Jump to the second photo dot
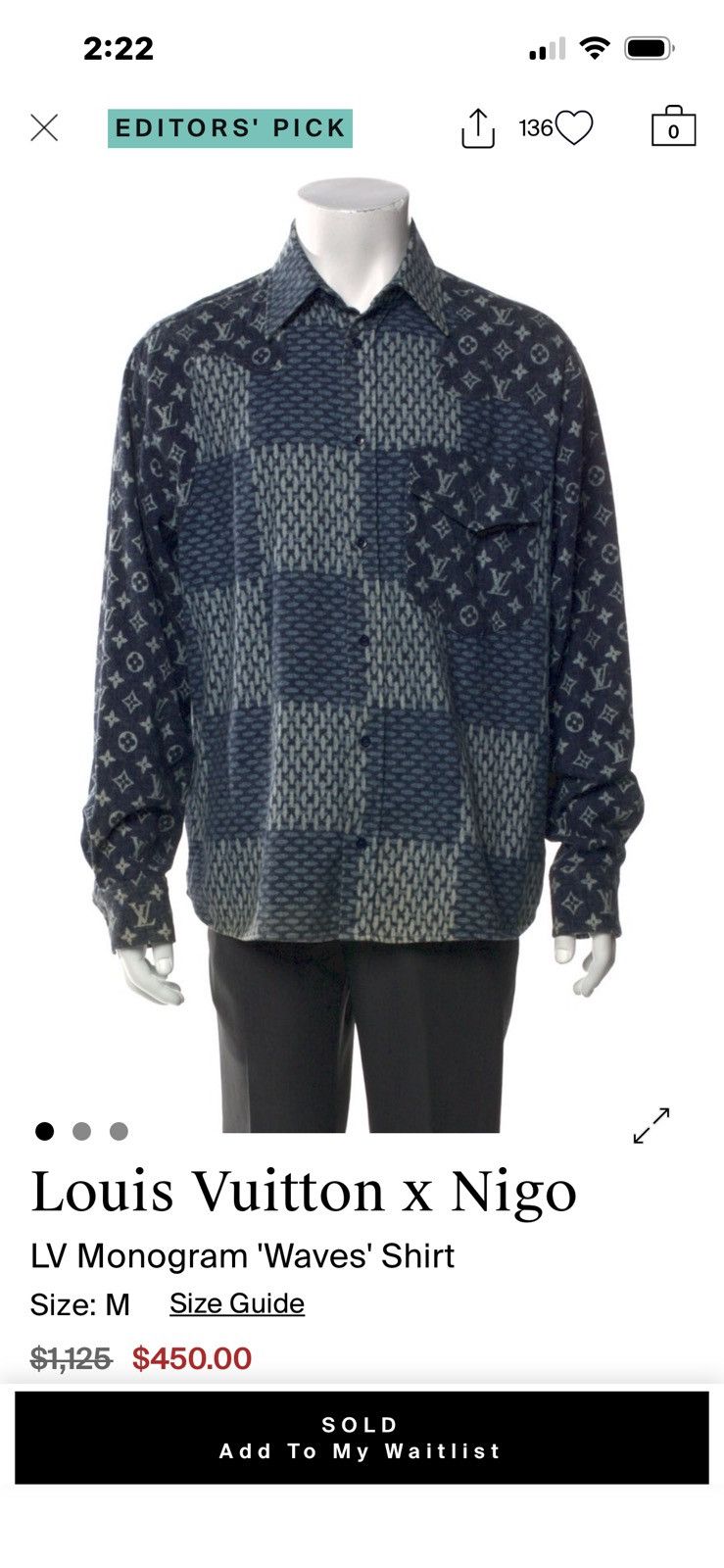724x1568 pixels. [81, 1131]
